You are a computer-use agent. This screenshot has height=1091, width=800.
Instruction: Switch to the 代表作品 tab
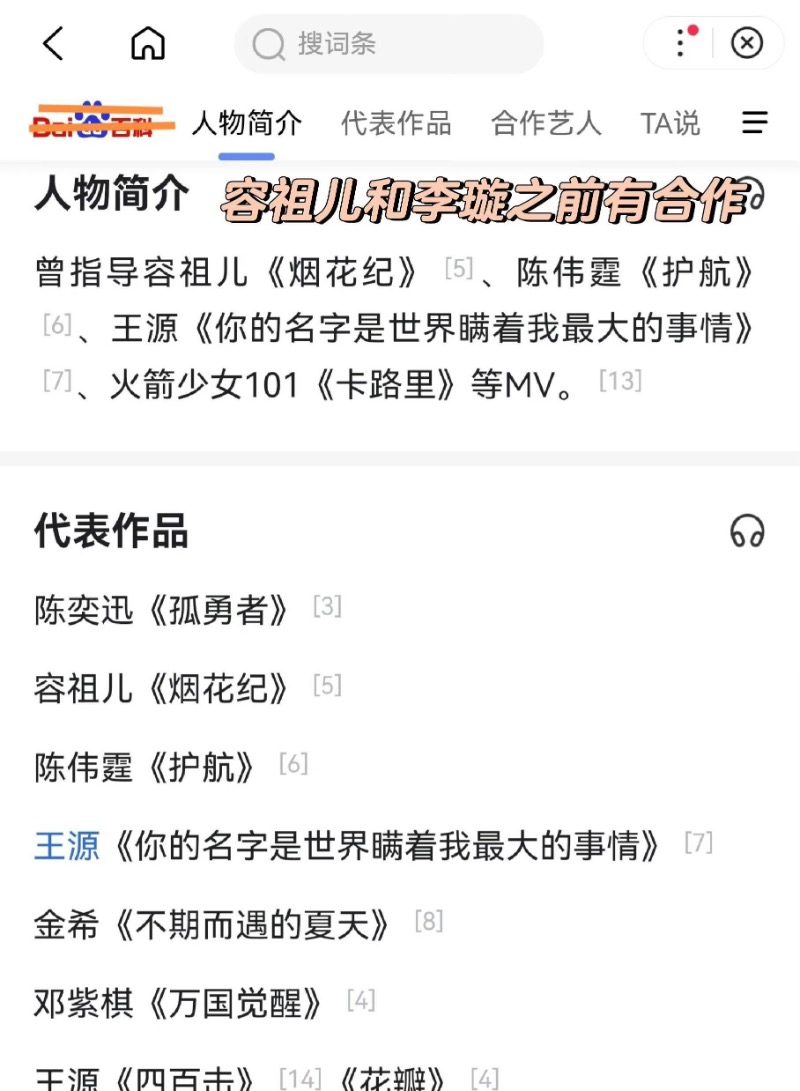(x=396, y=123)
